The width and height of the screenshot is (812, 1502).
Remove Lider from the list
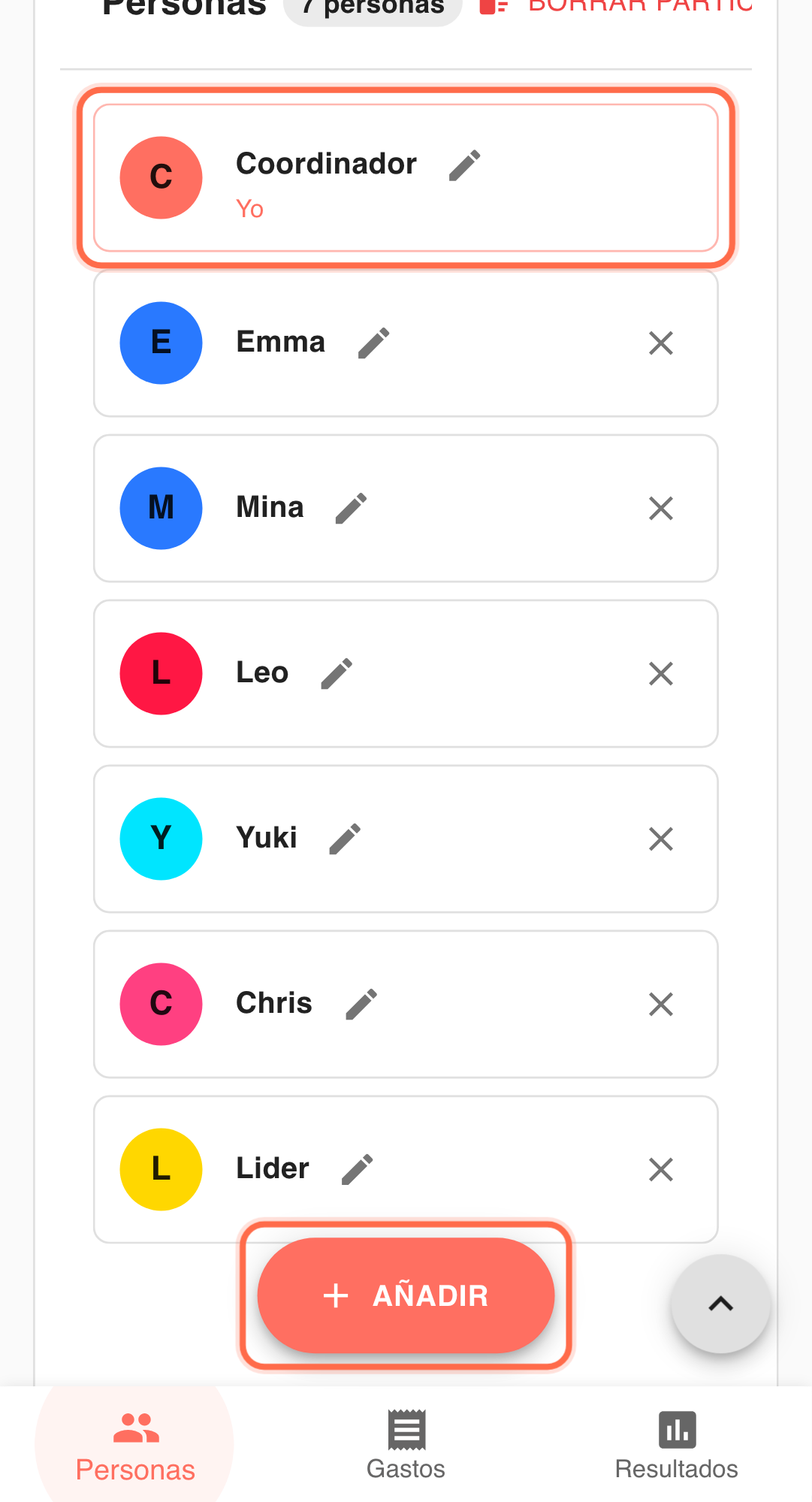coord(661,1170)
